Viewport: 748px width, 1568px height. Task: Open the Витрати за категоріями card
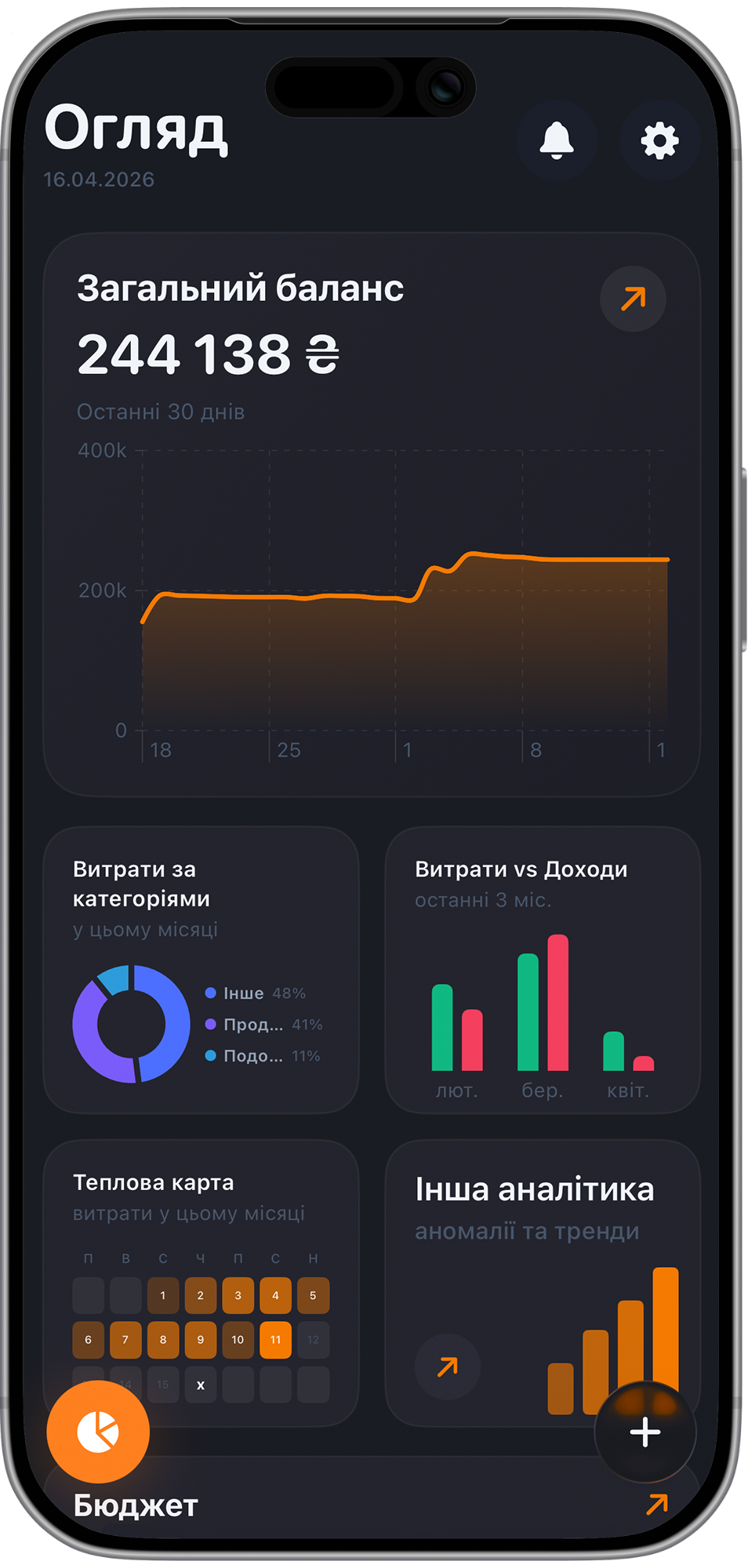[201, 969]
